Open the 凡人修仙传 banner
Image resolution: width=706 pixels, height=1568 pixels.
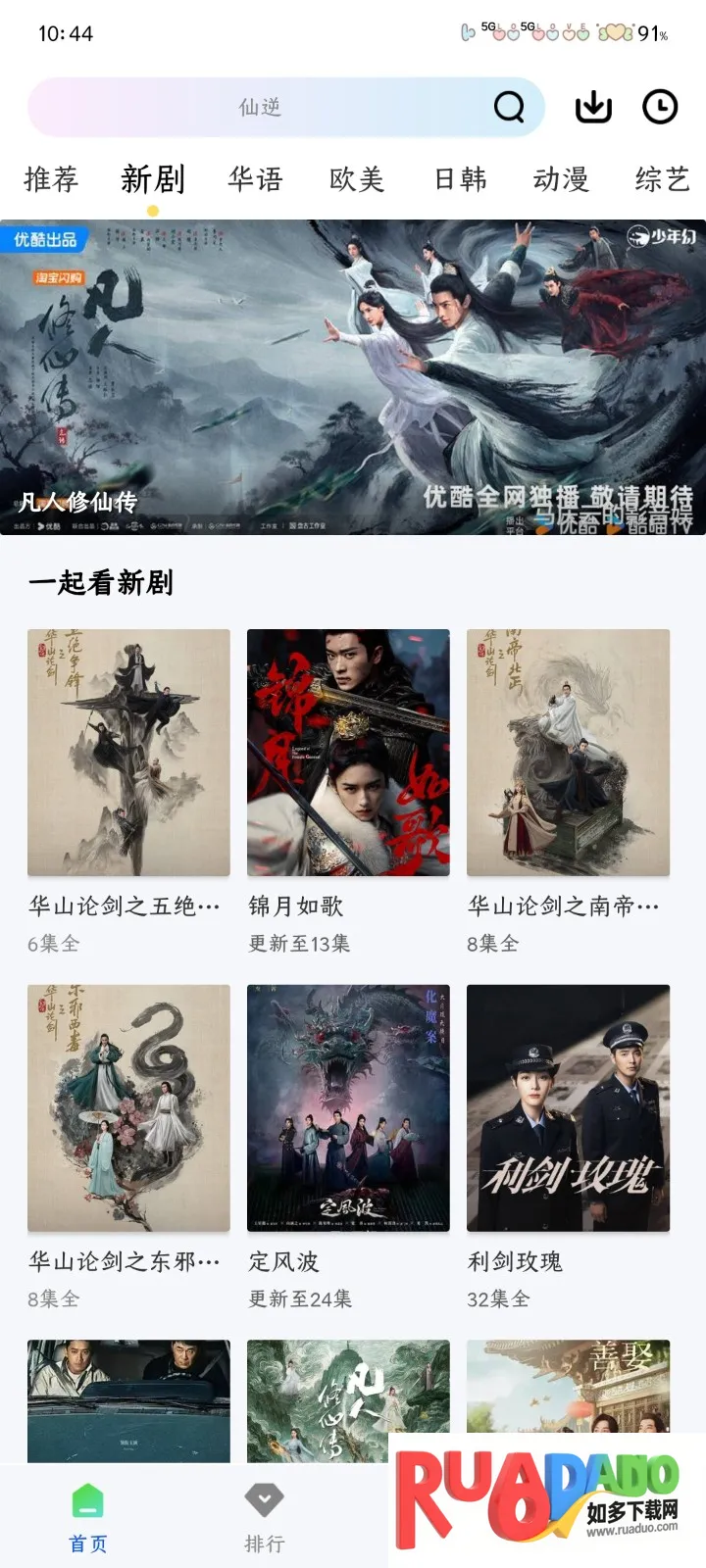click(353, 377)
